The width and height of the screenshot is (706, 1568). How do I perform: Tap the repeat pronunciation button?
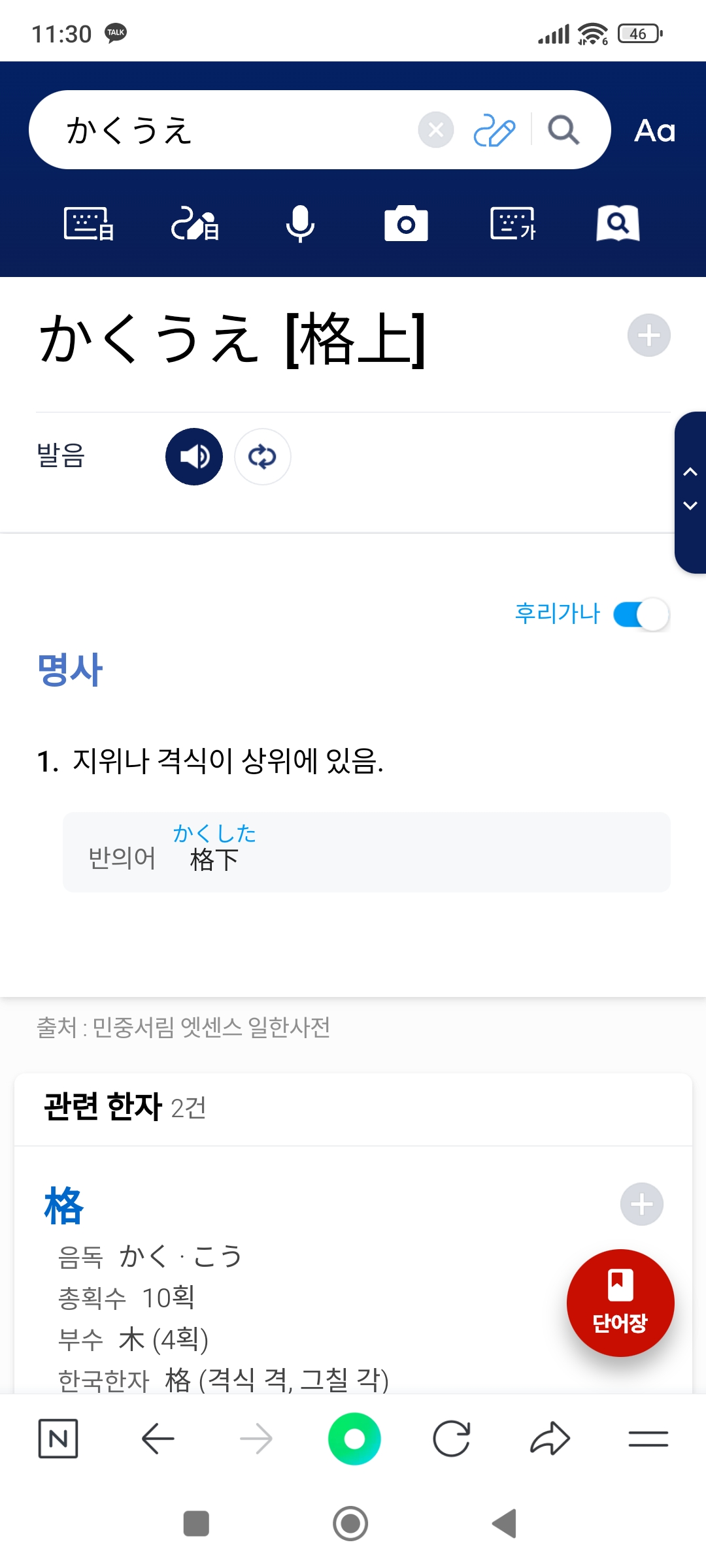coord(263,457)
